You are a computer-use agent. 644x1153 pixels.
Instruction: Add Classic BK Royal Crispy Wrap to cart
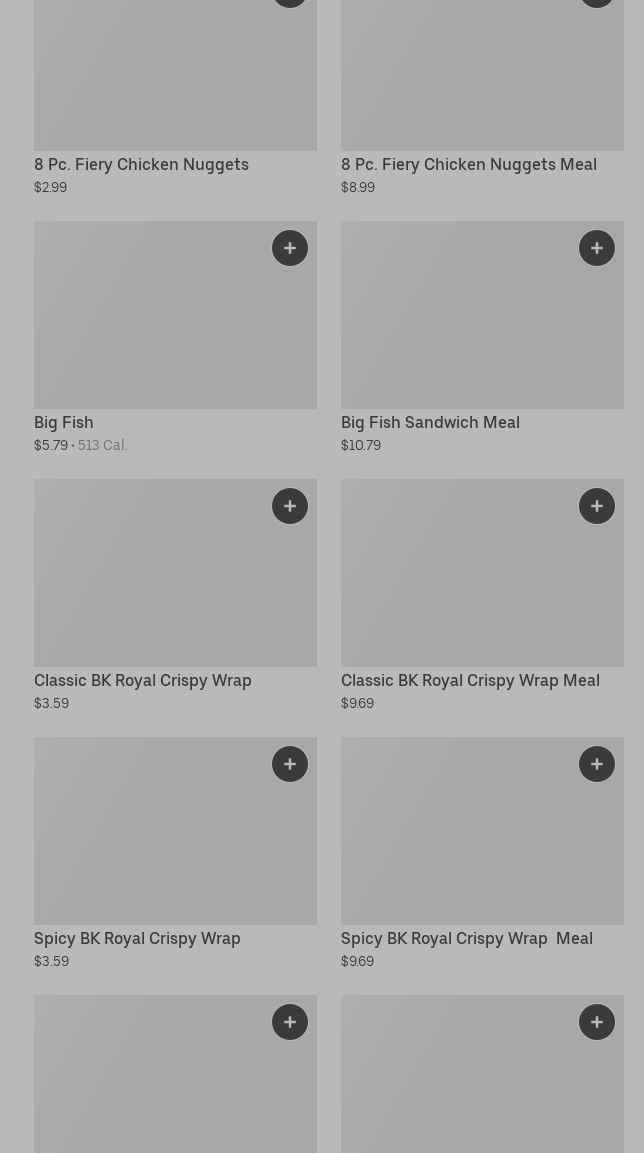[x=290, y=506]
